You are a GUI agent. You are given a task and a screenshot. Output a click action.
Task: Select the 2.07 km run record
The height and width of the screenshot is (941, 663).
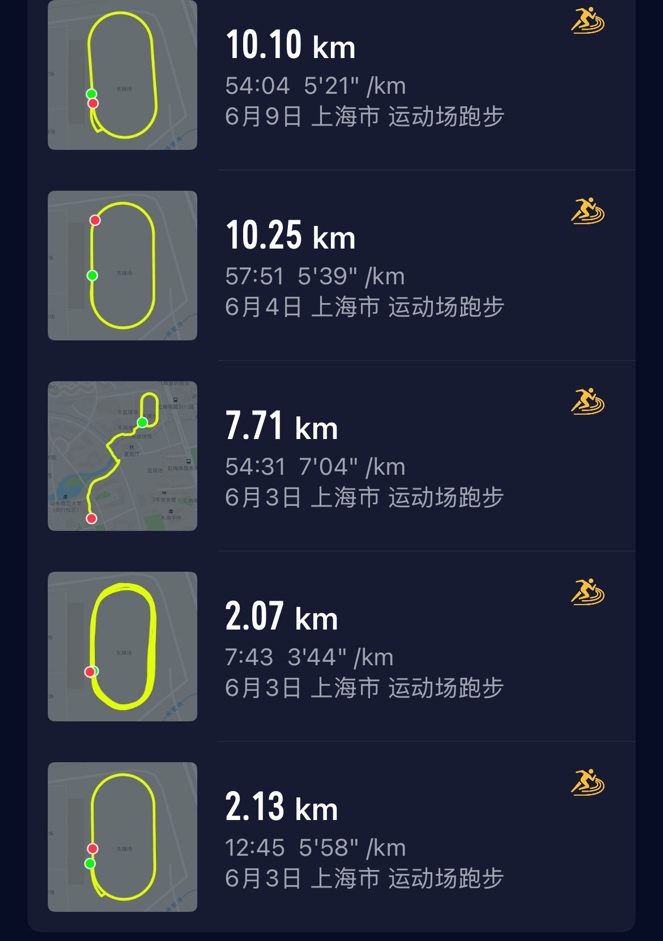click(x=340, y=647)
